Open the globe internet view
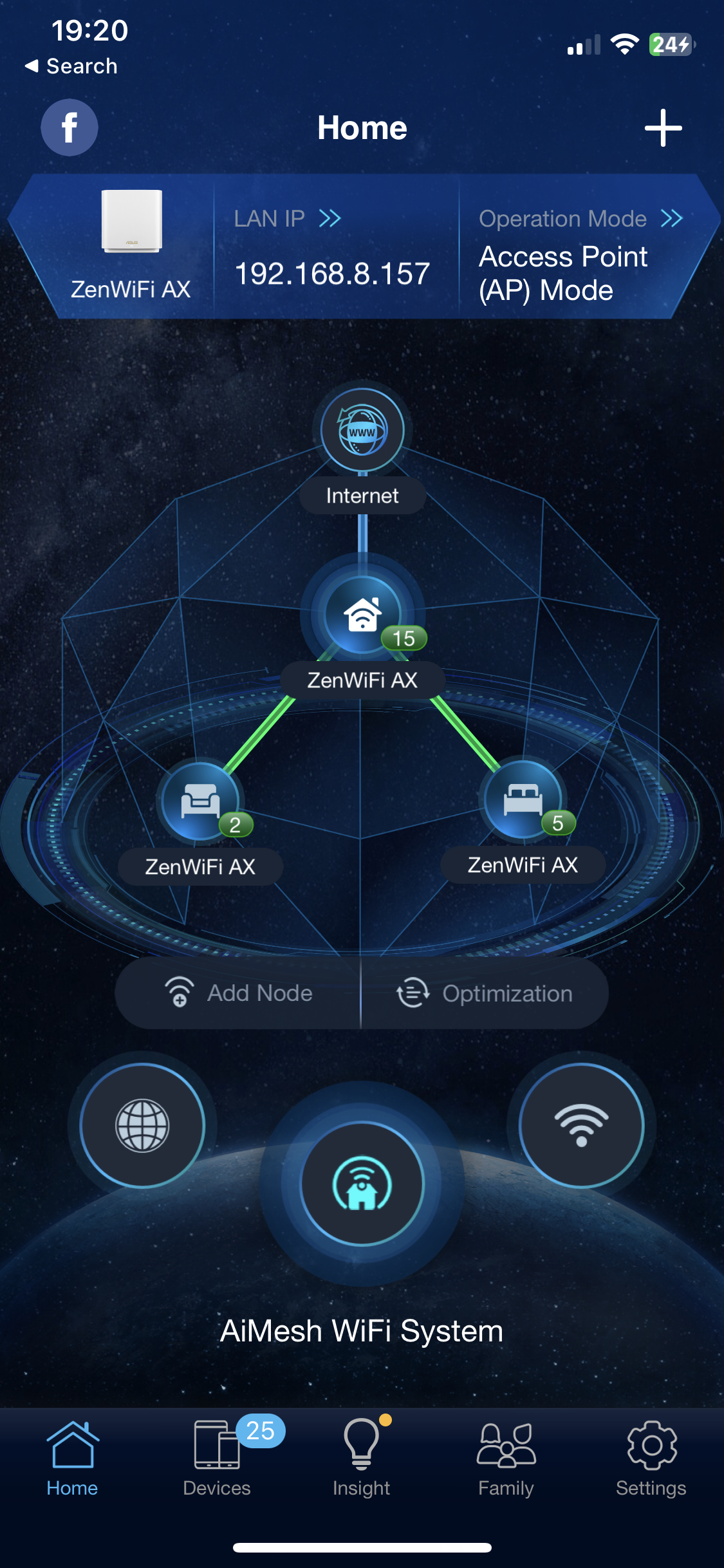724x1568 pixels. [x=142, y=1125]
